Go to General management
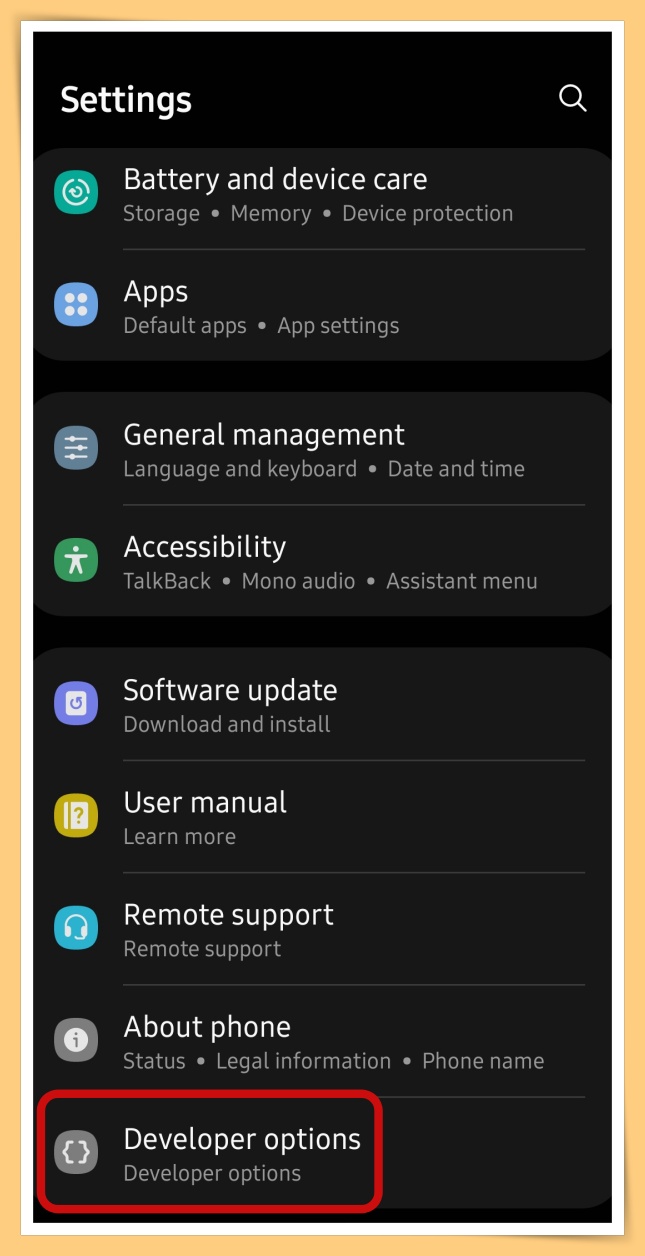This screenshot has width=645, height=1256. [x=318, y=450]
